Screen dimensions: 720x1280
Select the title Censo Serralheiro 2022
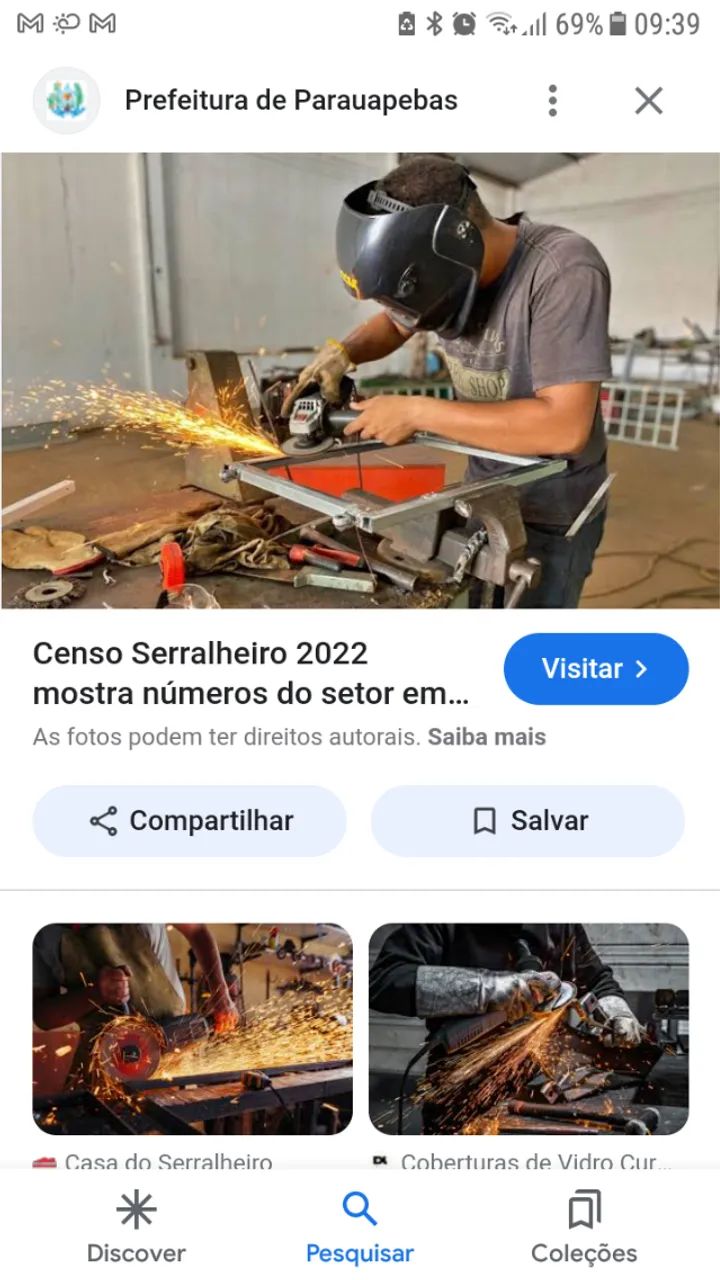point(201,652)
